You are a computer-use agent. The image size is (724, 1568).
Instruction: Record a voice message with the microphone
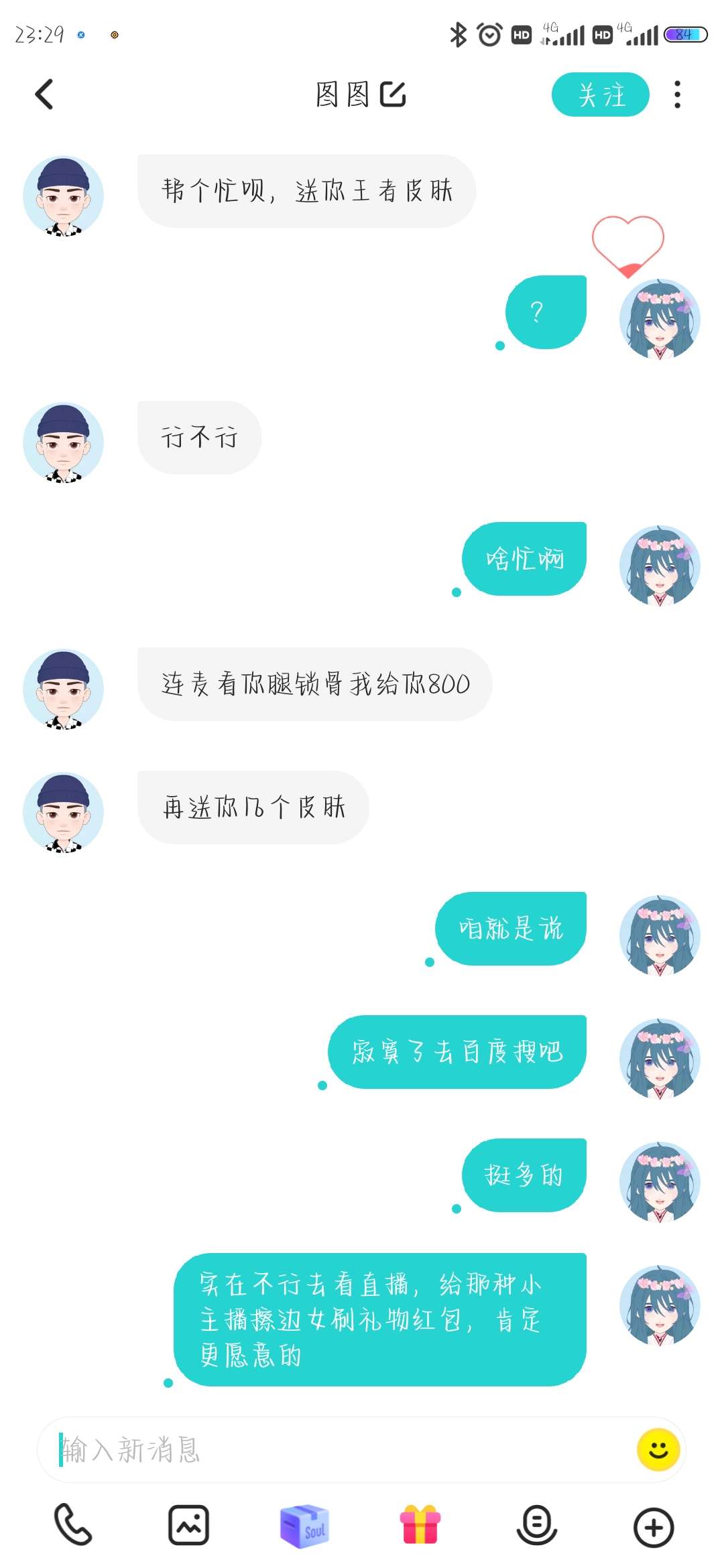pos(536,1526)
